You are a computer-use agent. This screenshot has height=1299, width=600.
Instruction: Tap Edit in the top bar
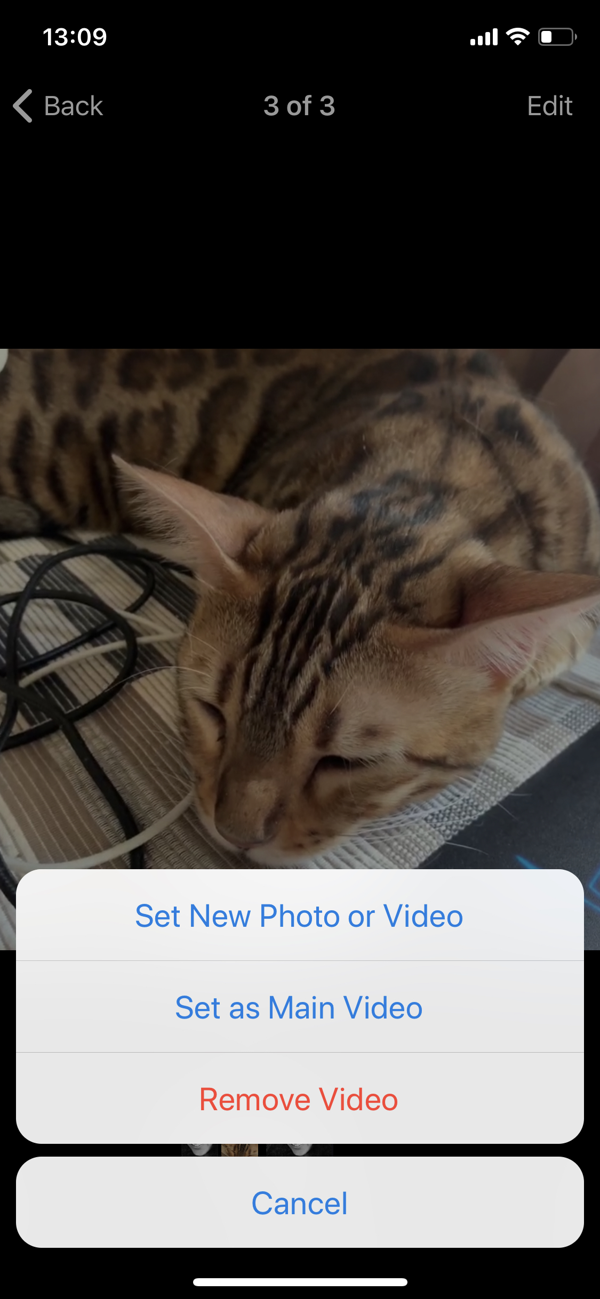tap(549, 106)
